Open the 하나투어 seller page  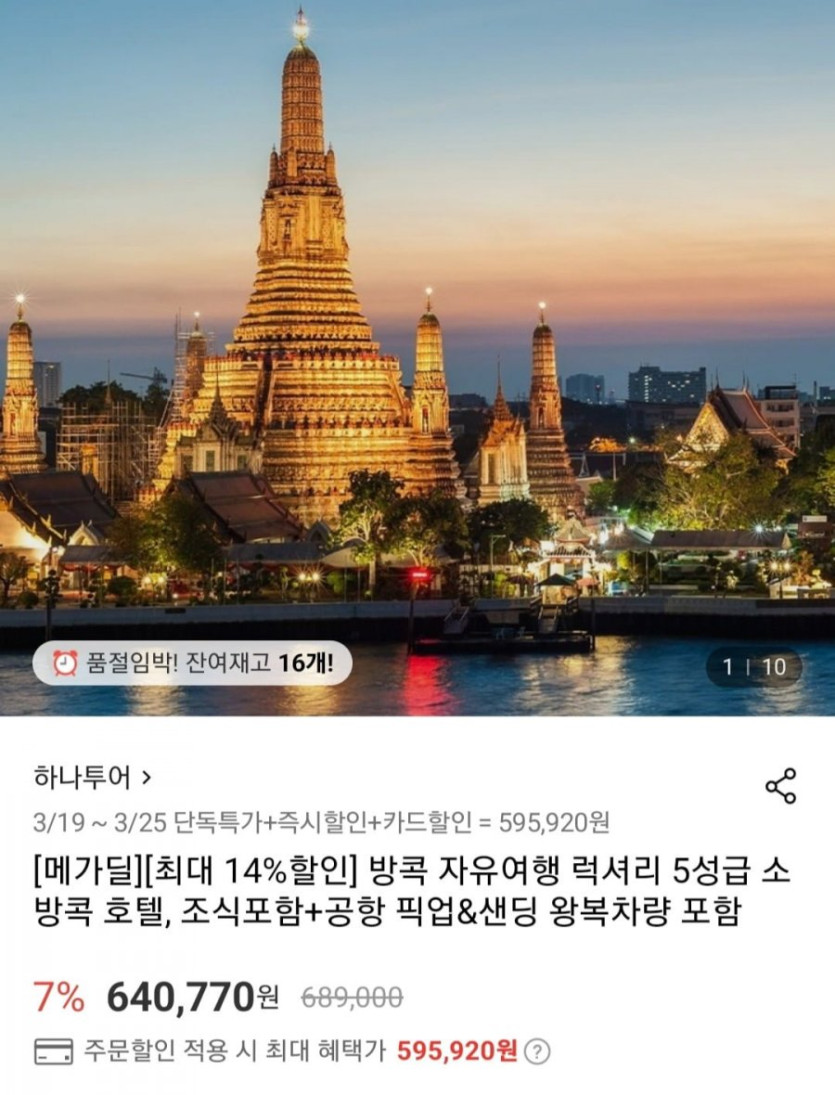click(92, 777)
